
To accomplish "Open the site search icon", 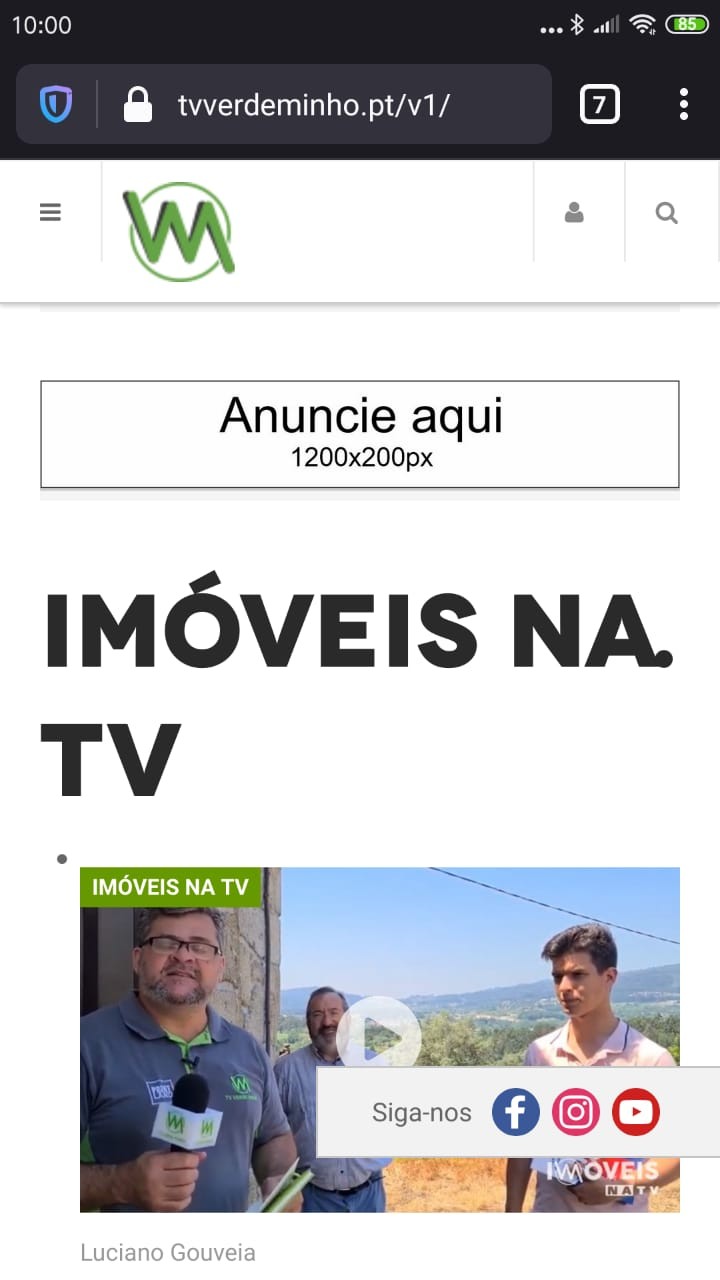I will point(666,213).
